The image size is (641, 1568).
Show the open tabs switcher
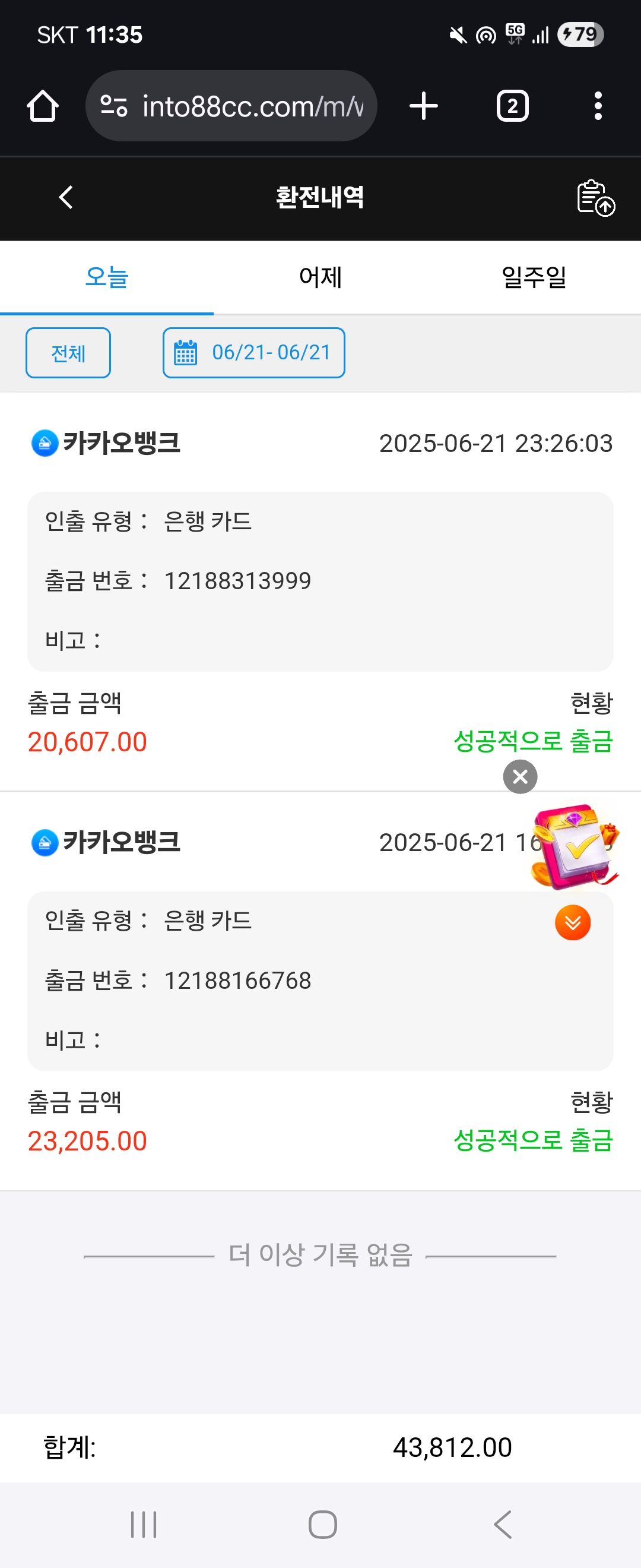coord(512,106)
